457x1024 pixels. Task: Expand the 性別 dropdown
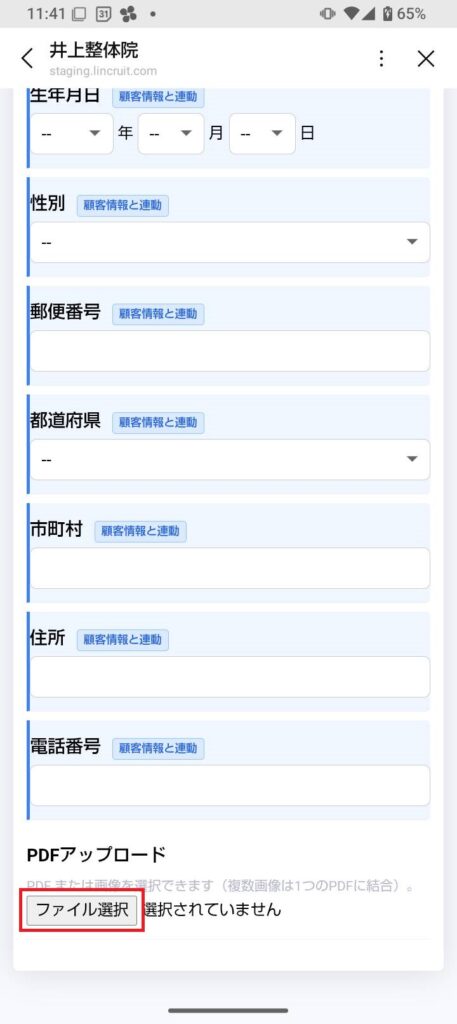(x=230, y=242)
